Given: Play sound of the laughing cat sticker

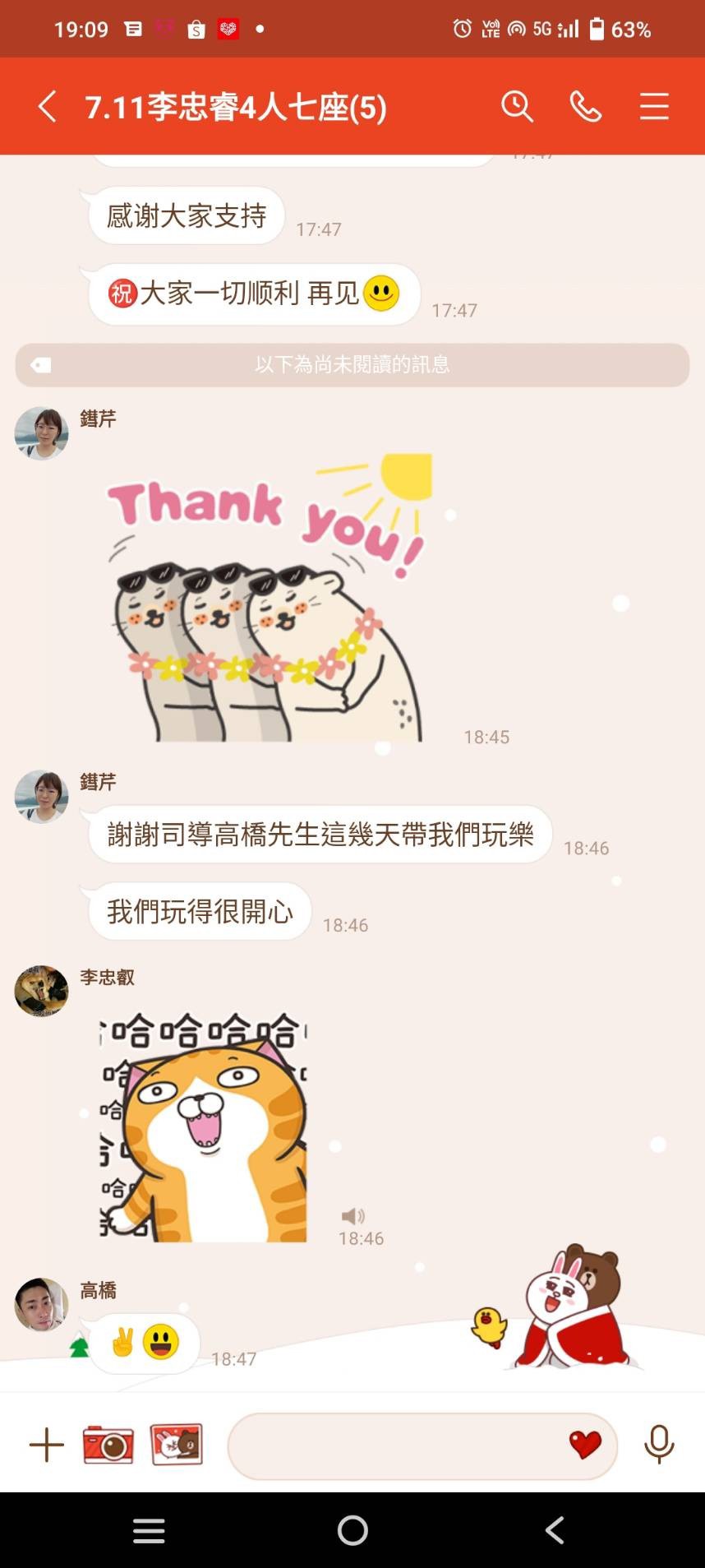Looking at the screenshot, I should 353,1215.
